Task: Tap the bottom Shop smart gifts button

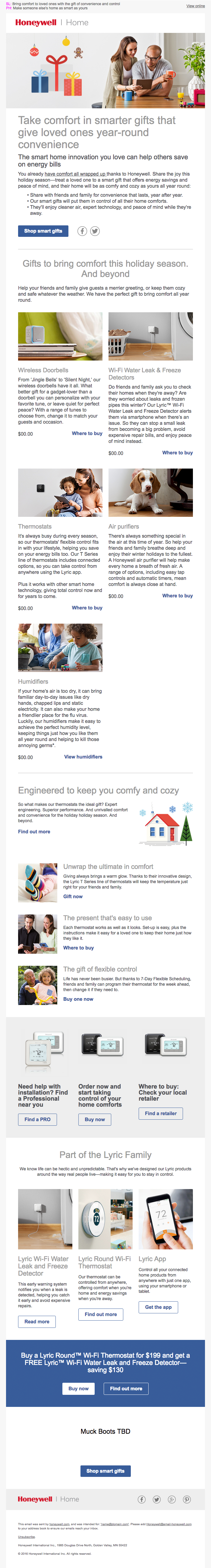Action: point(105,1471)
